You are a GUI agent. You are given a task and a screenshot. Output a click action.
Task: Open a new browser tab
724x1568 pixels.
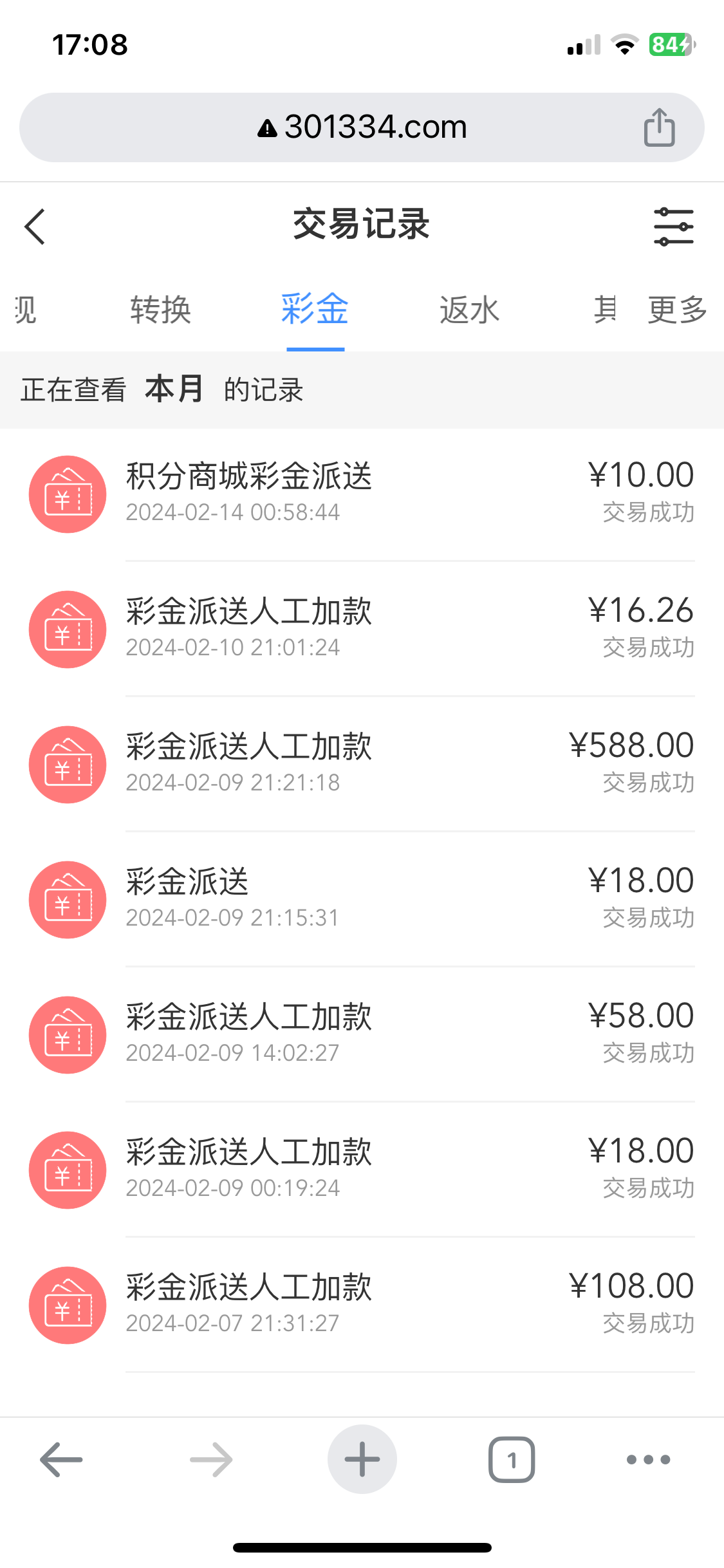[x=362, y=1459]
